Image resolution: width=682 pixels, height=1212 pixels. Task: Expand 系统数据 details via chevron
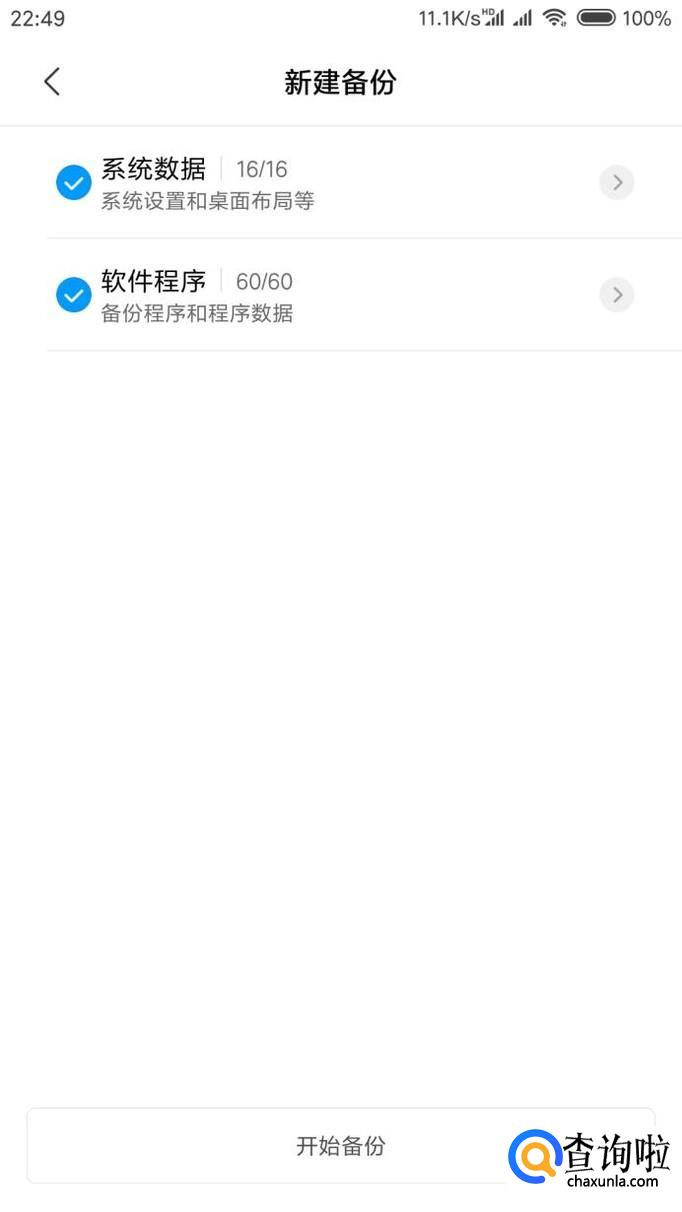click(617, 183)
